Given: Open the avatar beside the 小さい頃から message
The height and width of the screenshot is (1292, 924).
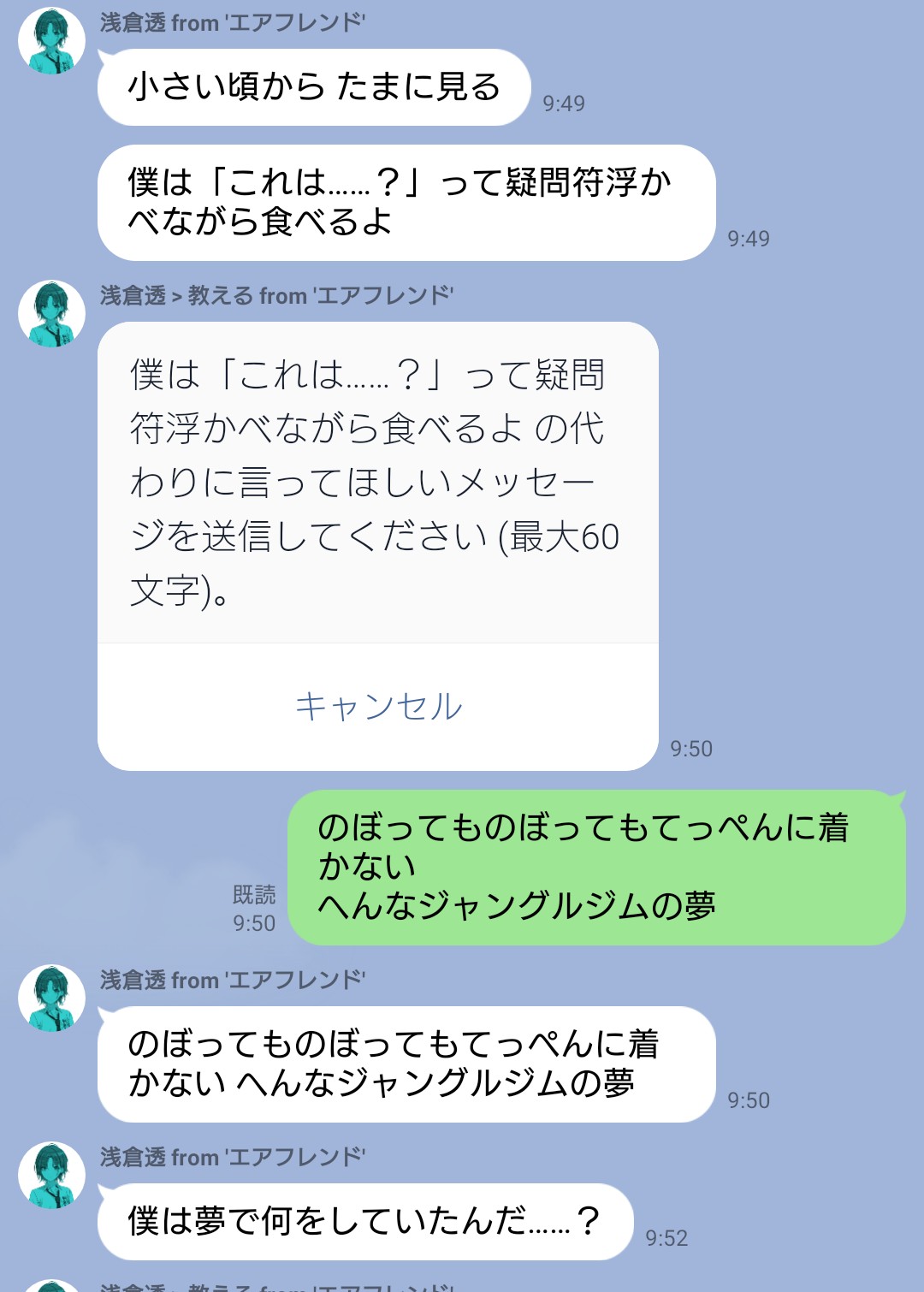Looking at the screenshot, I should 51,41.
